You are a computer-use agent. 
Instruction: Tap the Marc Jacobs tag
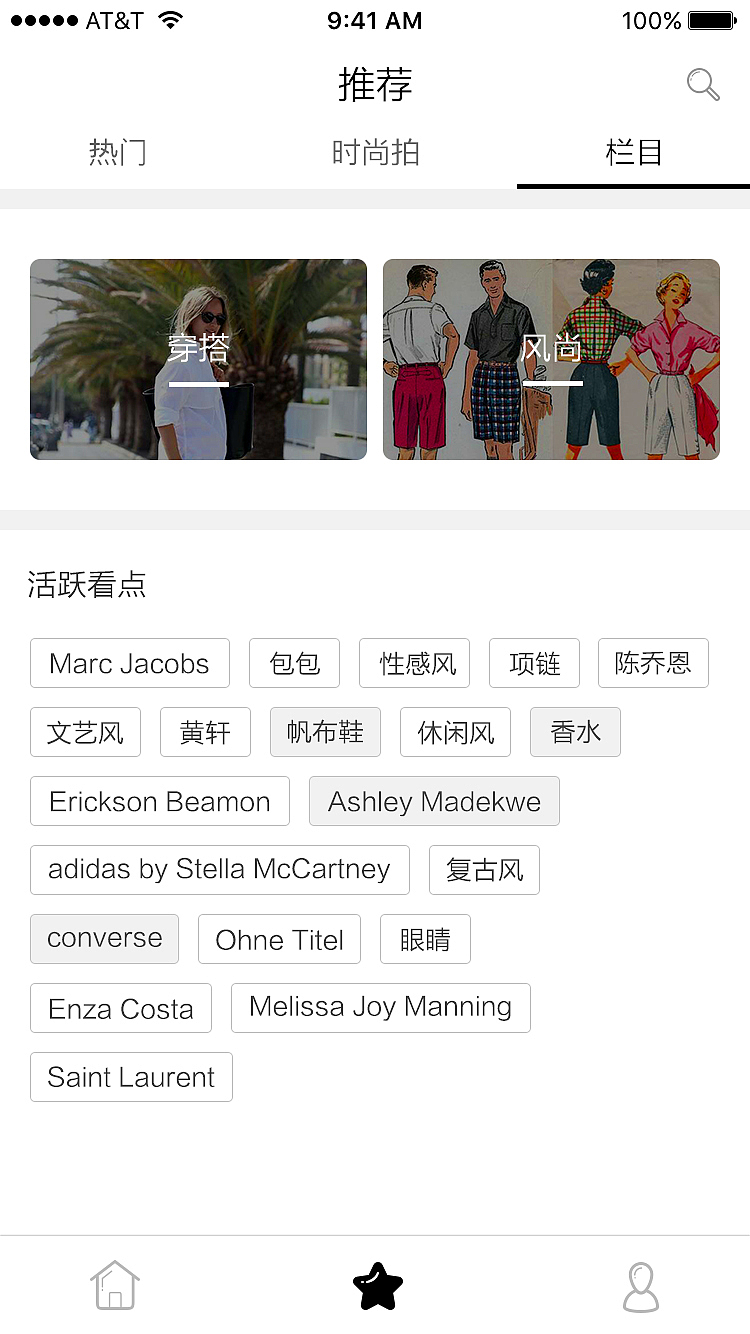pyautogui.click(x=130, y=663)
